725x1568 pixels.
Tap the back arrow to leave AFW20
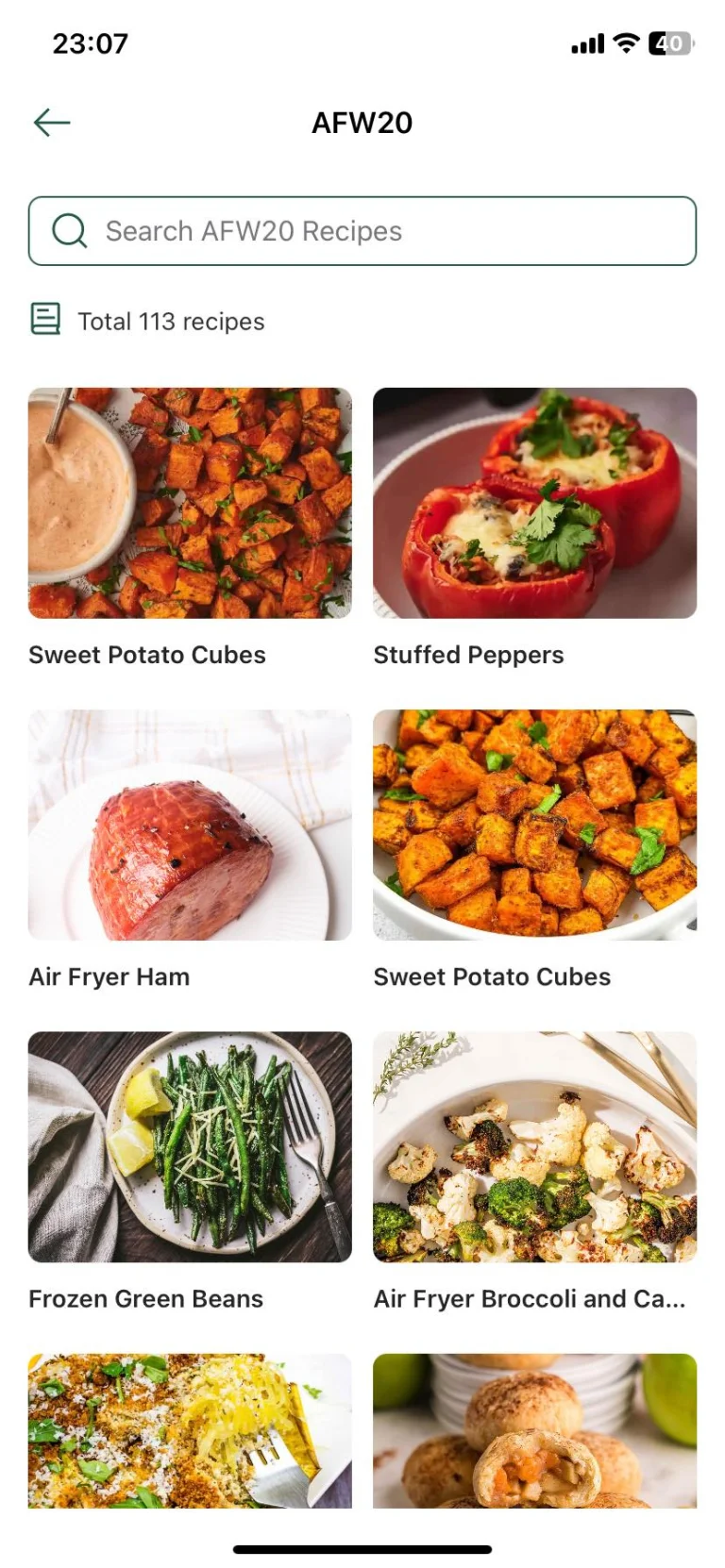coord(51,122)
